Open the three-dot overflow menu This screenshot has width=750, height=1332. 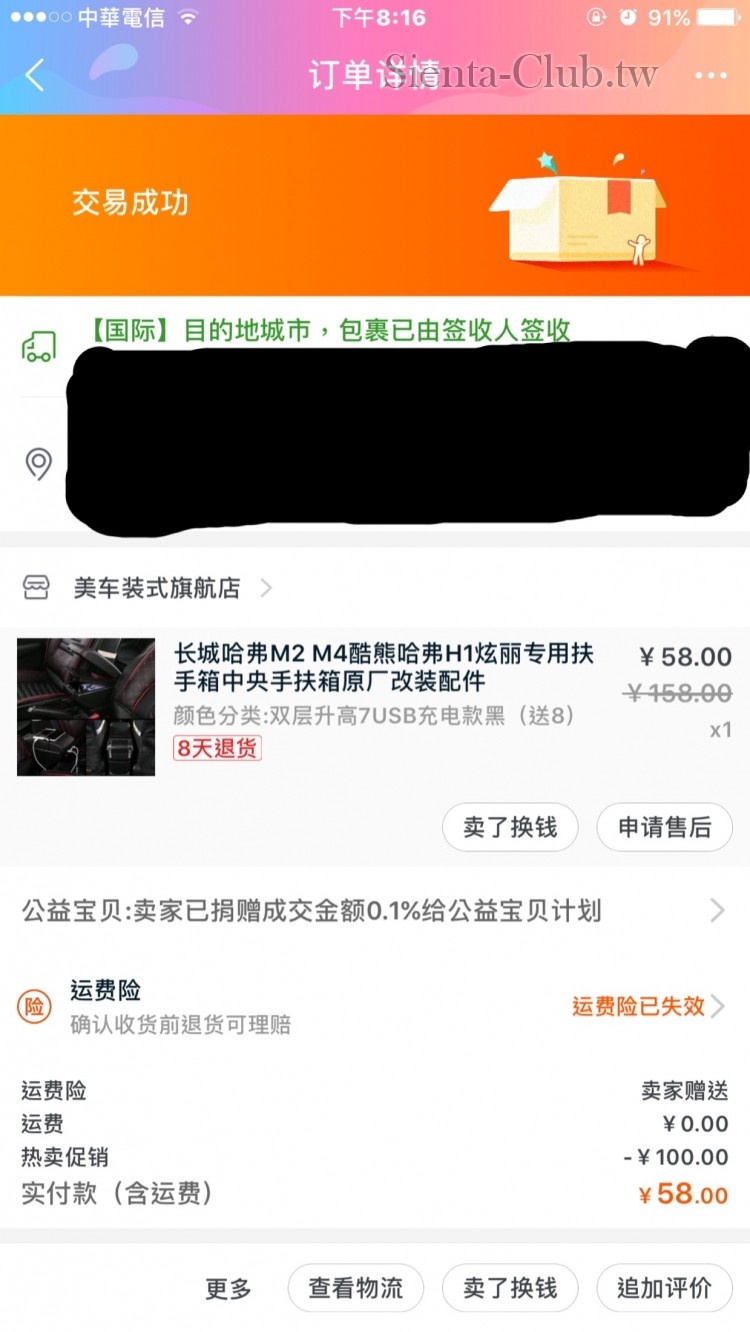point(710,76)
